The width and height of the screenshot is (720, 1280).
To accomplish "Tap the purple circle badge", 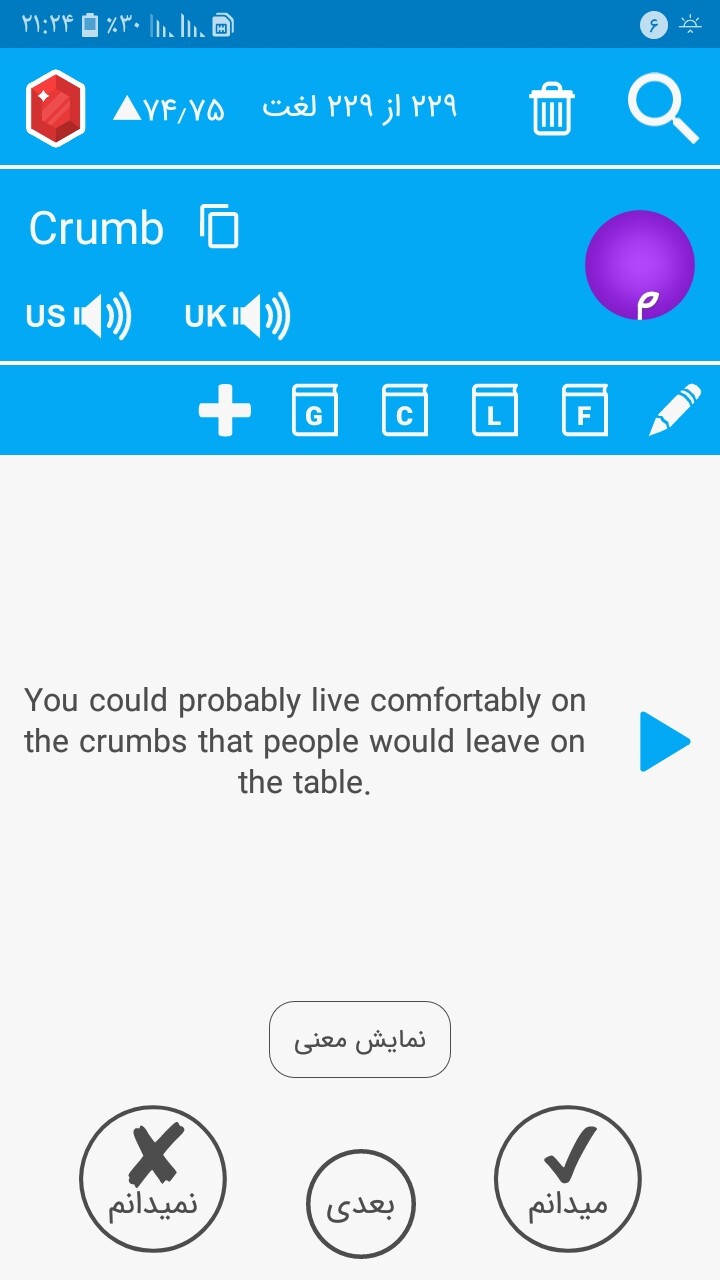I will (640, 265).
